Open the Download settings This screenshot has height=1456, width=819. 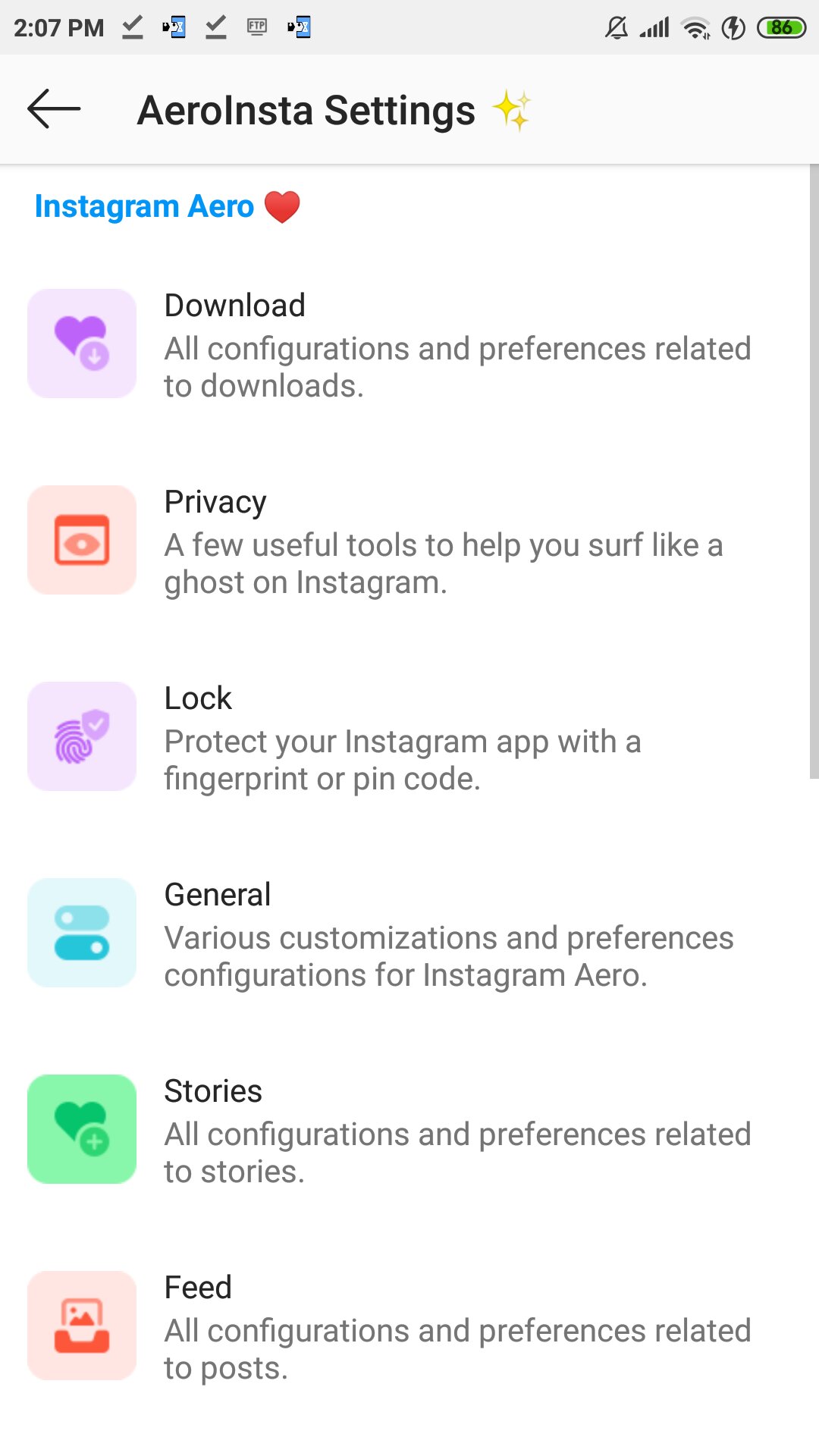409,344
